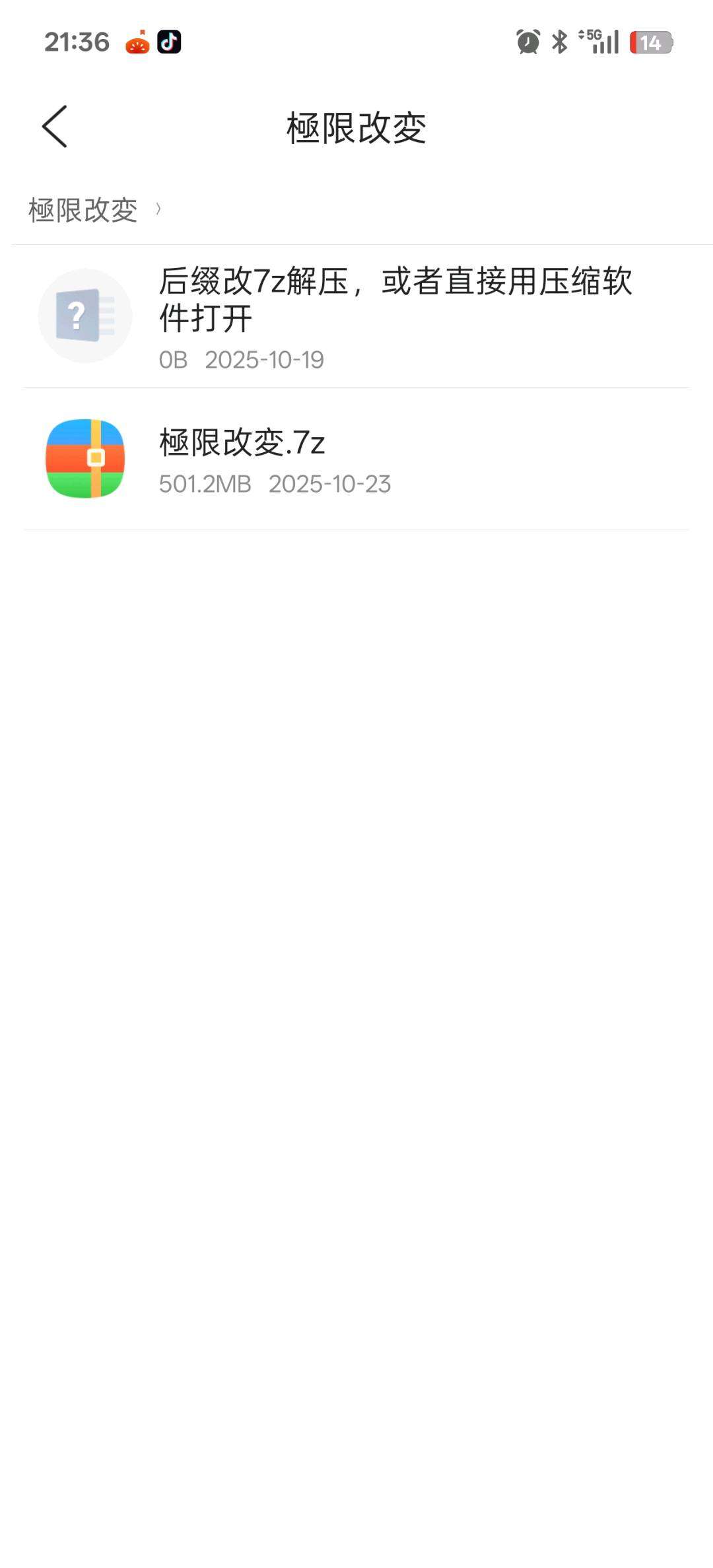Go back using the top-left arrow
Screen dimensions: 713x1568
point(55,127)
